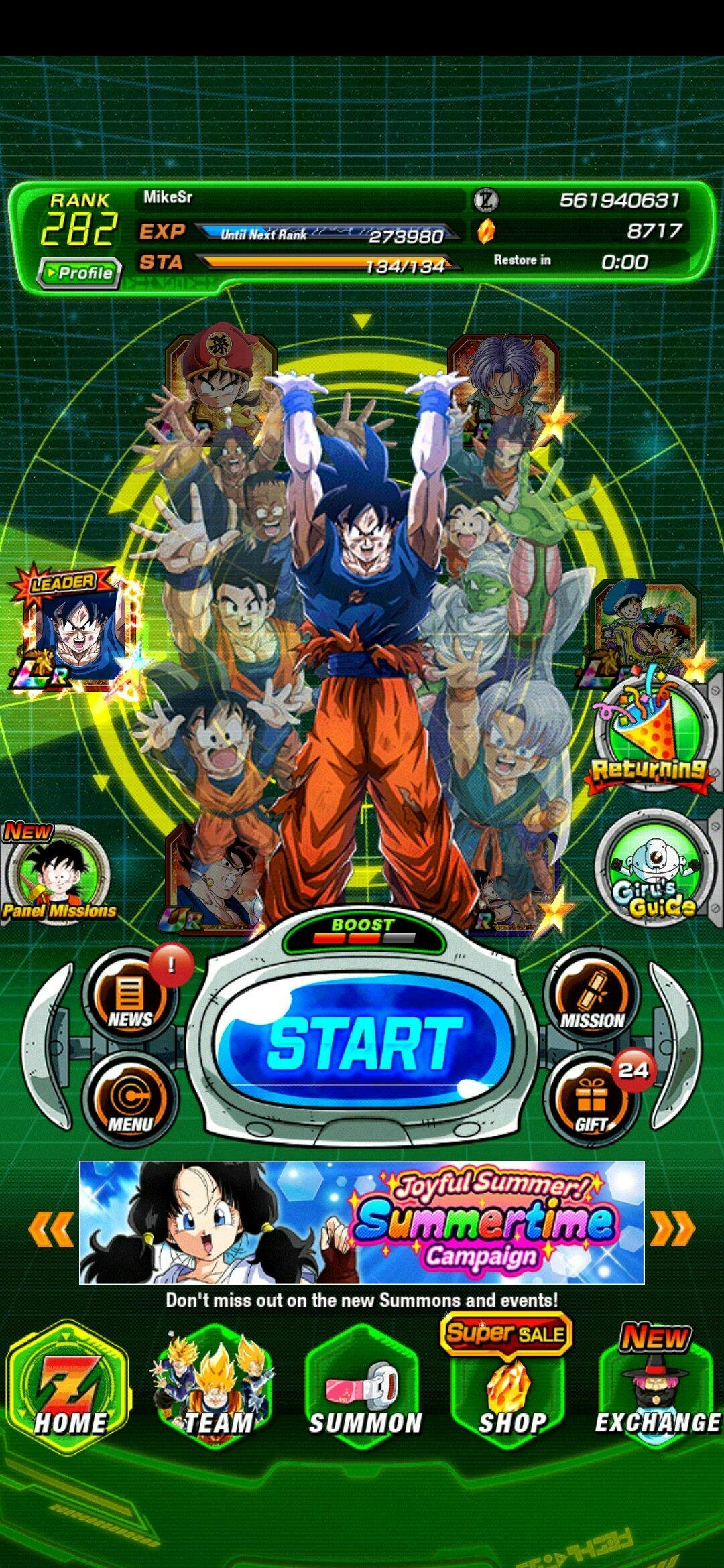Show the next banner with right arrows
Viewport: 724px width, 1568px height.
tap(672, 1228)
